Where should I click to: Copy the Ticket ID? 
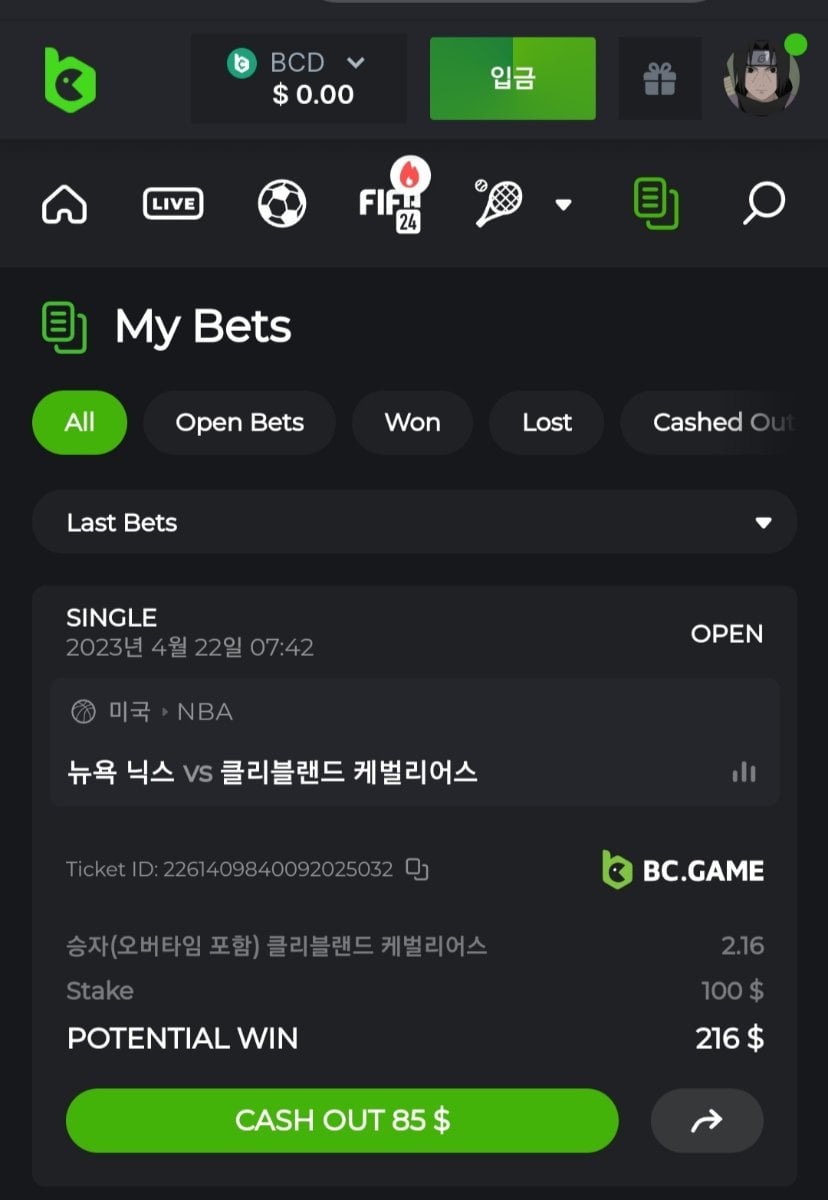tap(417, 869)
